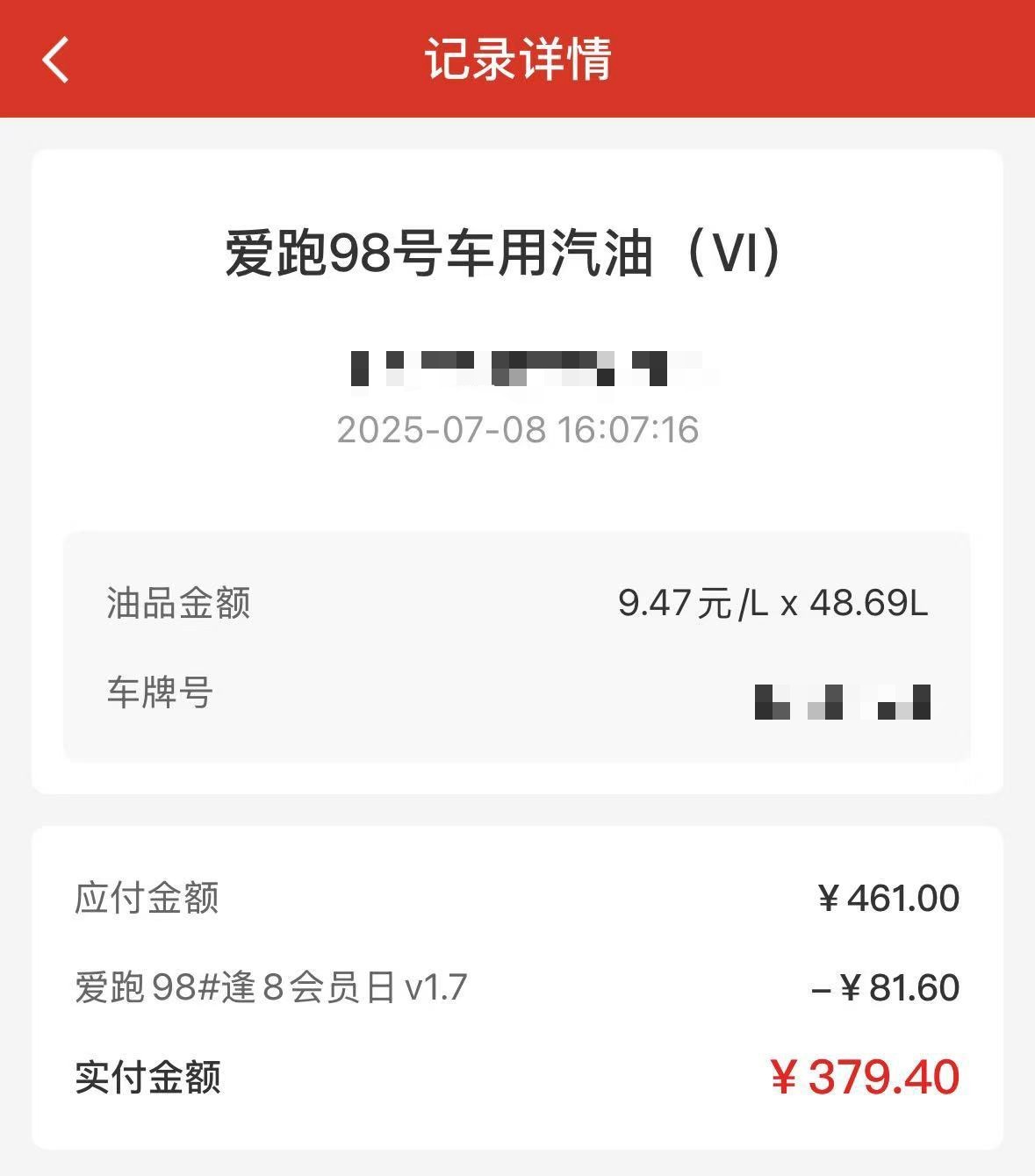Screen dimensions: 1035x1176
Task: Go back from the 记录详情 page
Action: pyautogui.click(x=55, y=60)
